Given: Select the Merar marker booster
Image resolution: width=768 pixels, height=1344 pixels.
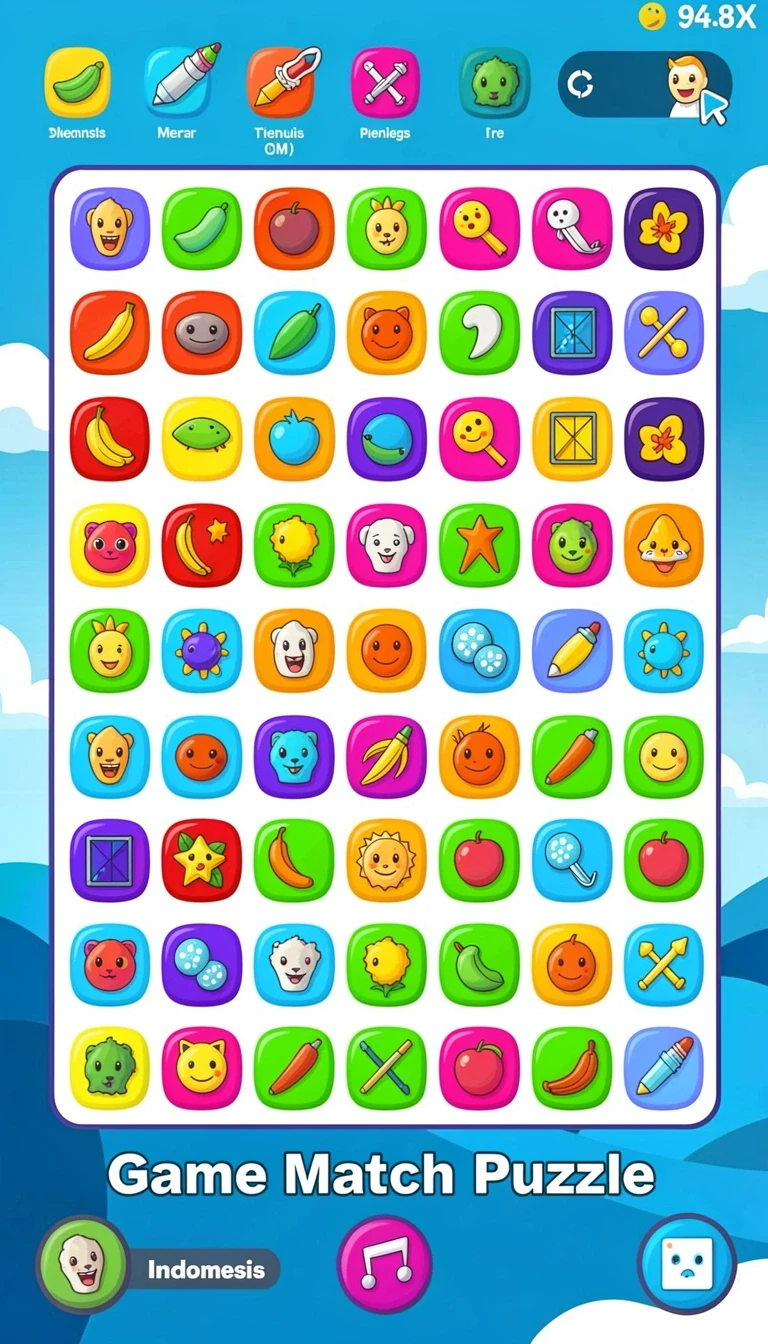Looking at the screenshot, I should click(178, 82).
